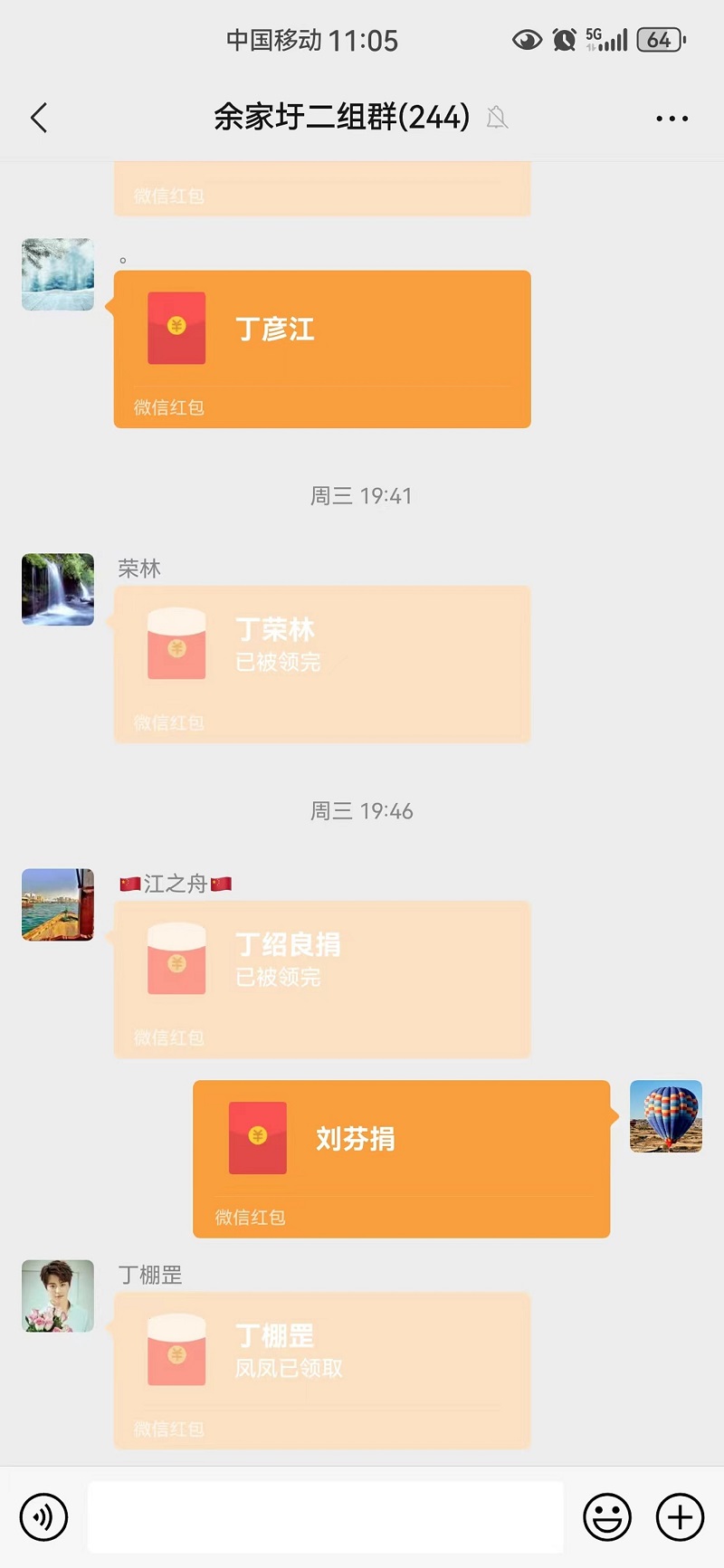Open the 丁绍良捐 red packet
The height and width of the screenshot is (1568, 724).
pos(321,979)
